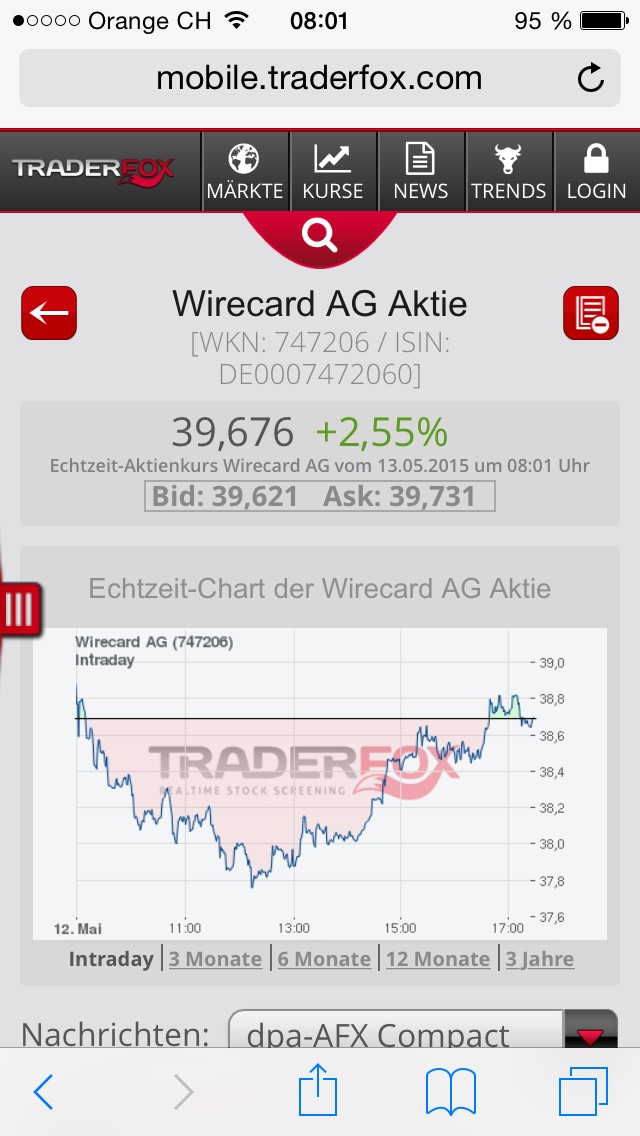Tap the mobile.traderfox.com address bar
Screen dimensions: 640x1136
tap(318, 78)
